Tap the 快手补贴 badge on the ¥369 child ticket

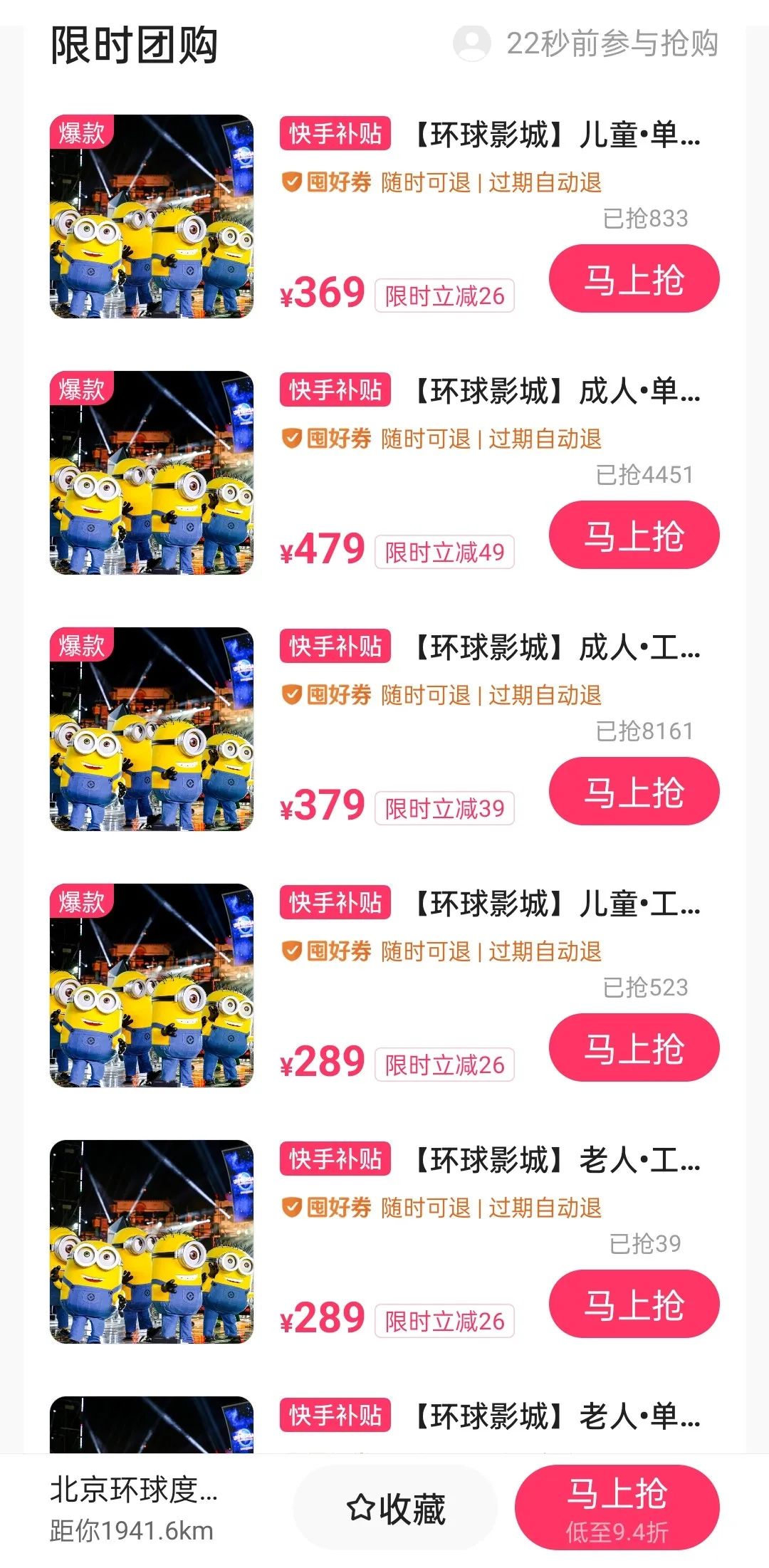coord(335,137)
